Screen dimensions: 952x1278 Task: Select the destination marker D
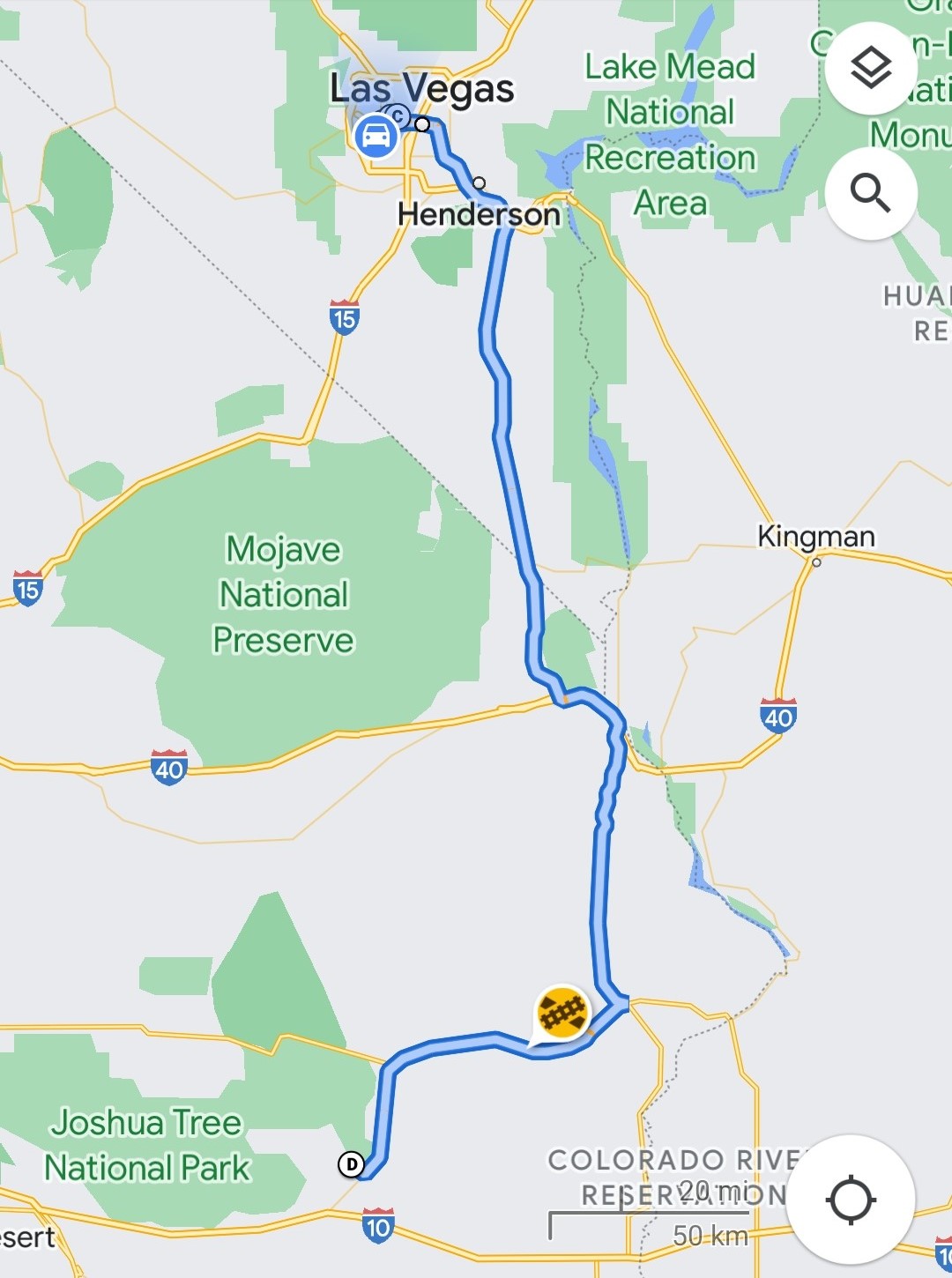pyautogui.click(x=352, y=1164)
